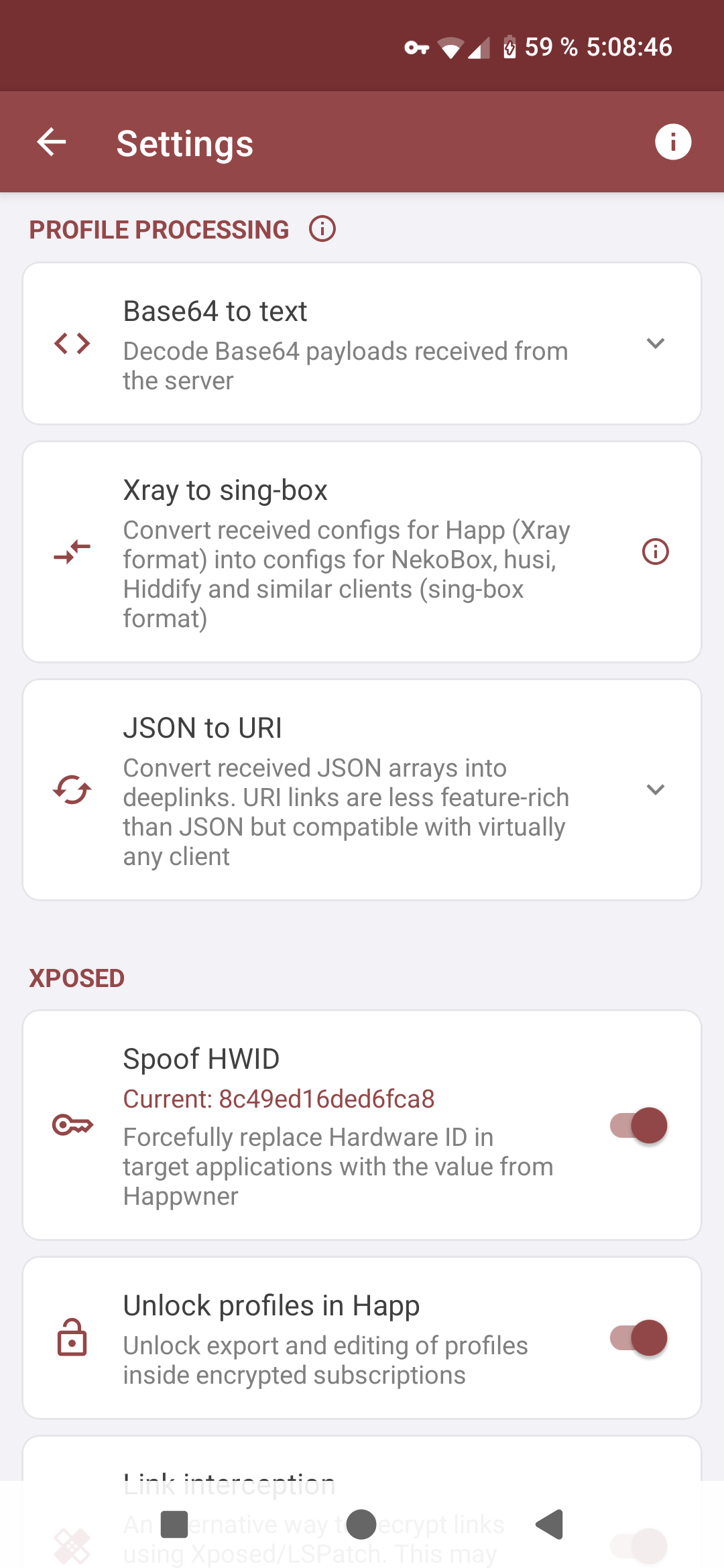This screenshot has height=1568, width=724.
Task: Turn off the Spoof HWID switch
Action: click(x=638, y=1125)
